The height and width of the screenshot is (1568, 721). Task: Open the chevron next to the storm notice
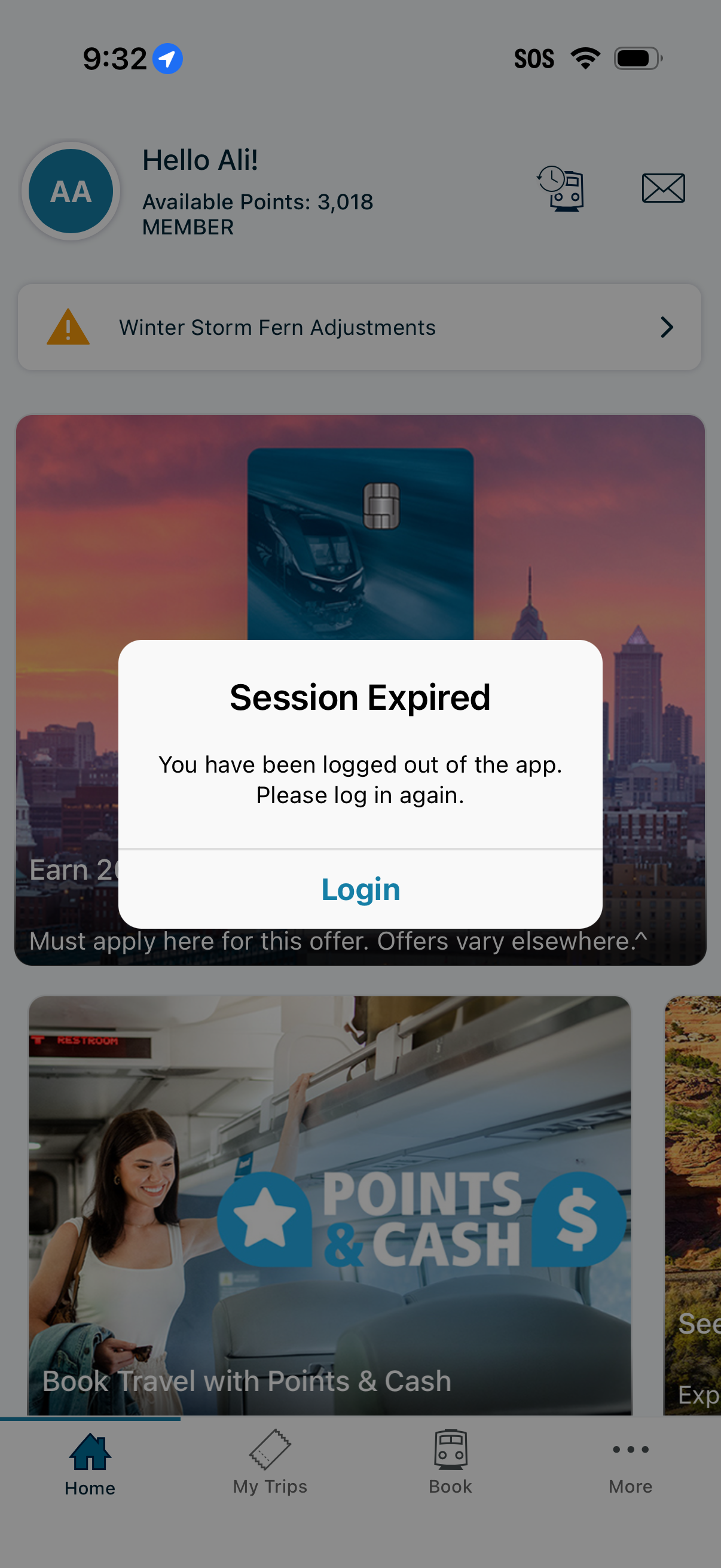point(666,327)
